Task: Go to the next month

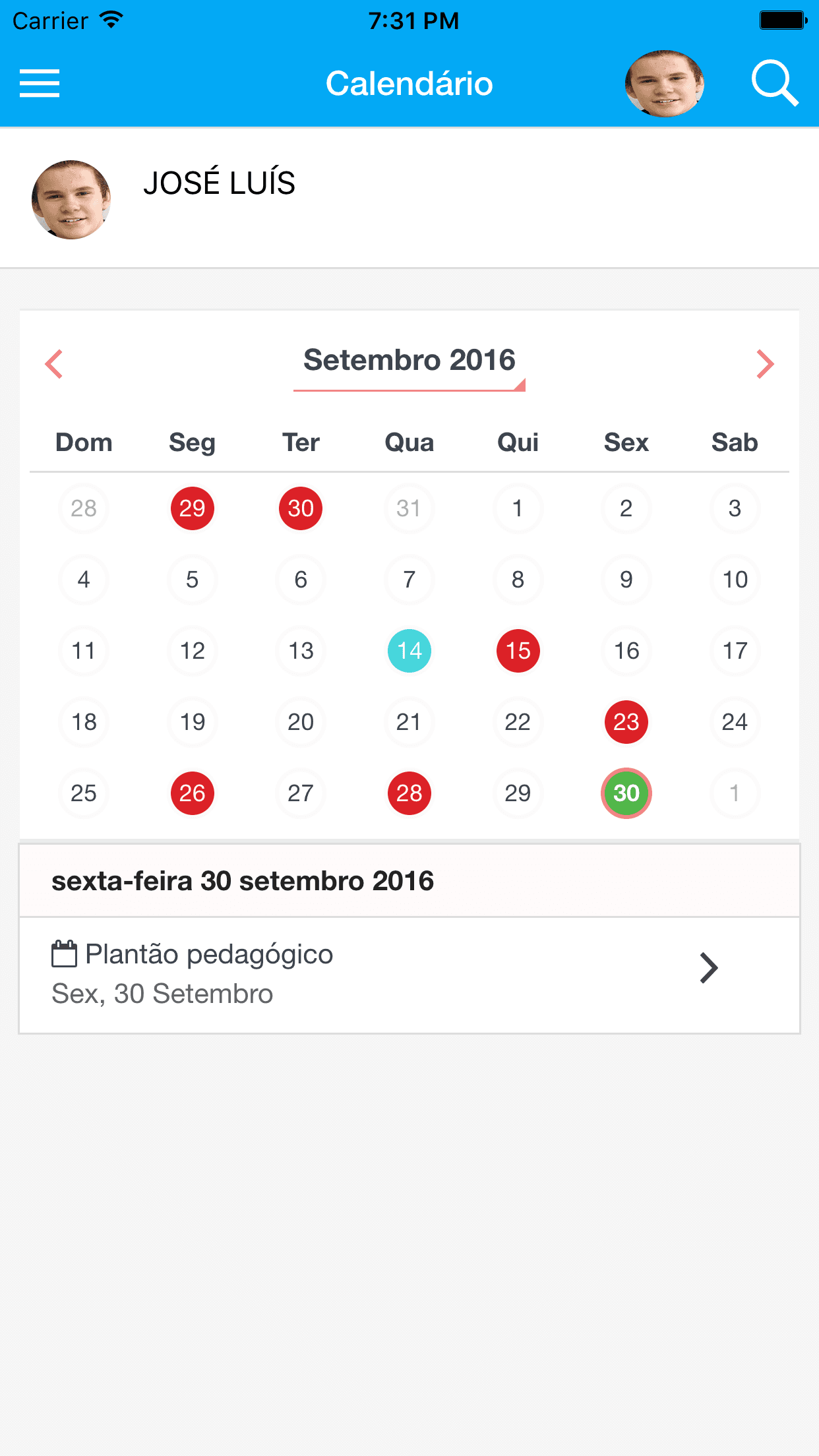Action: [765, 364]
